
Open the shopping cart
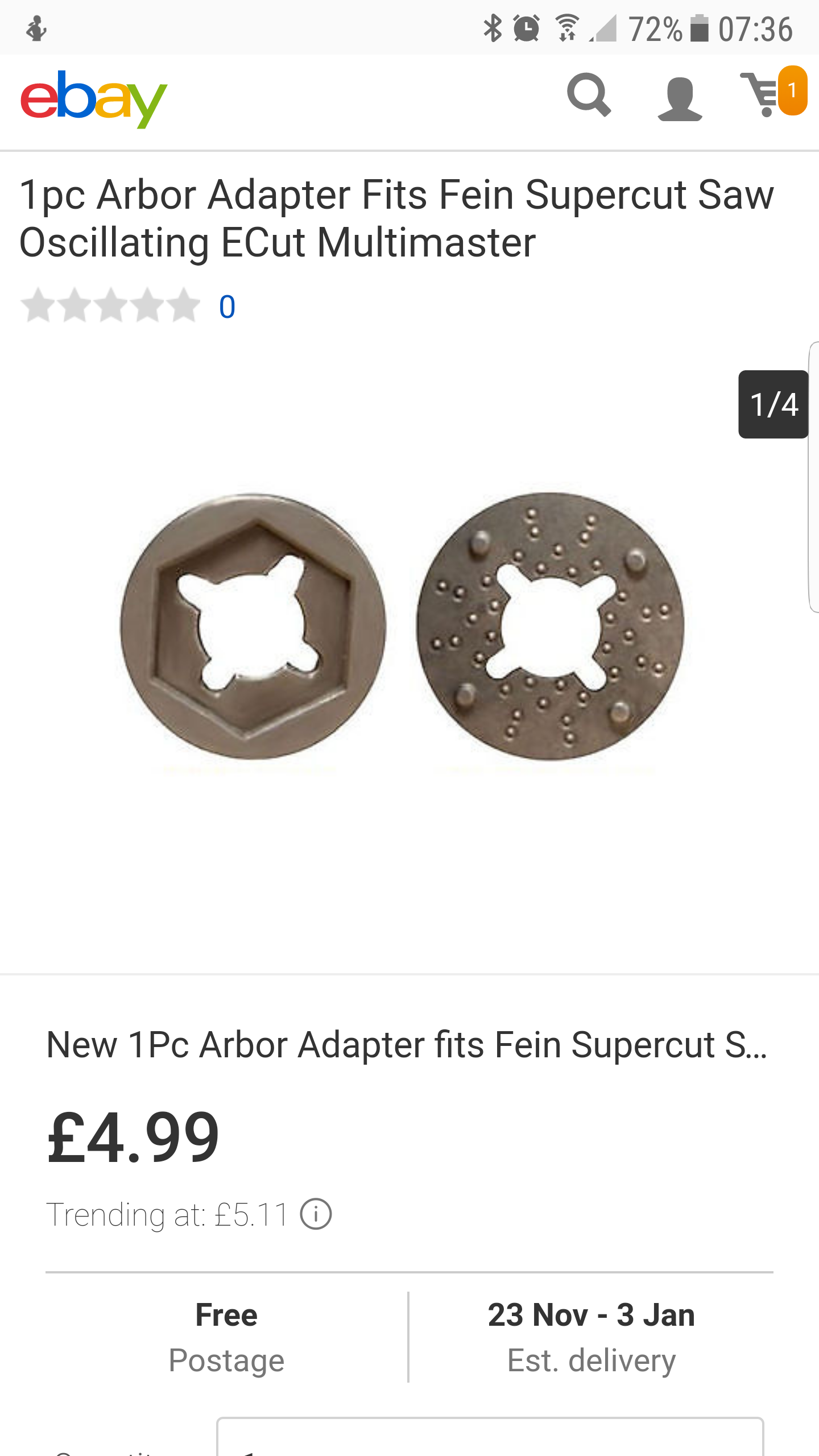[769, 94]
